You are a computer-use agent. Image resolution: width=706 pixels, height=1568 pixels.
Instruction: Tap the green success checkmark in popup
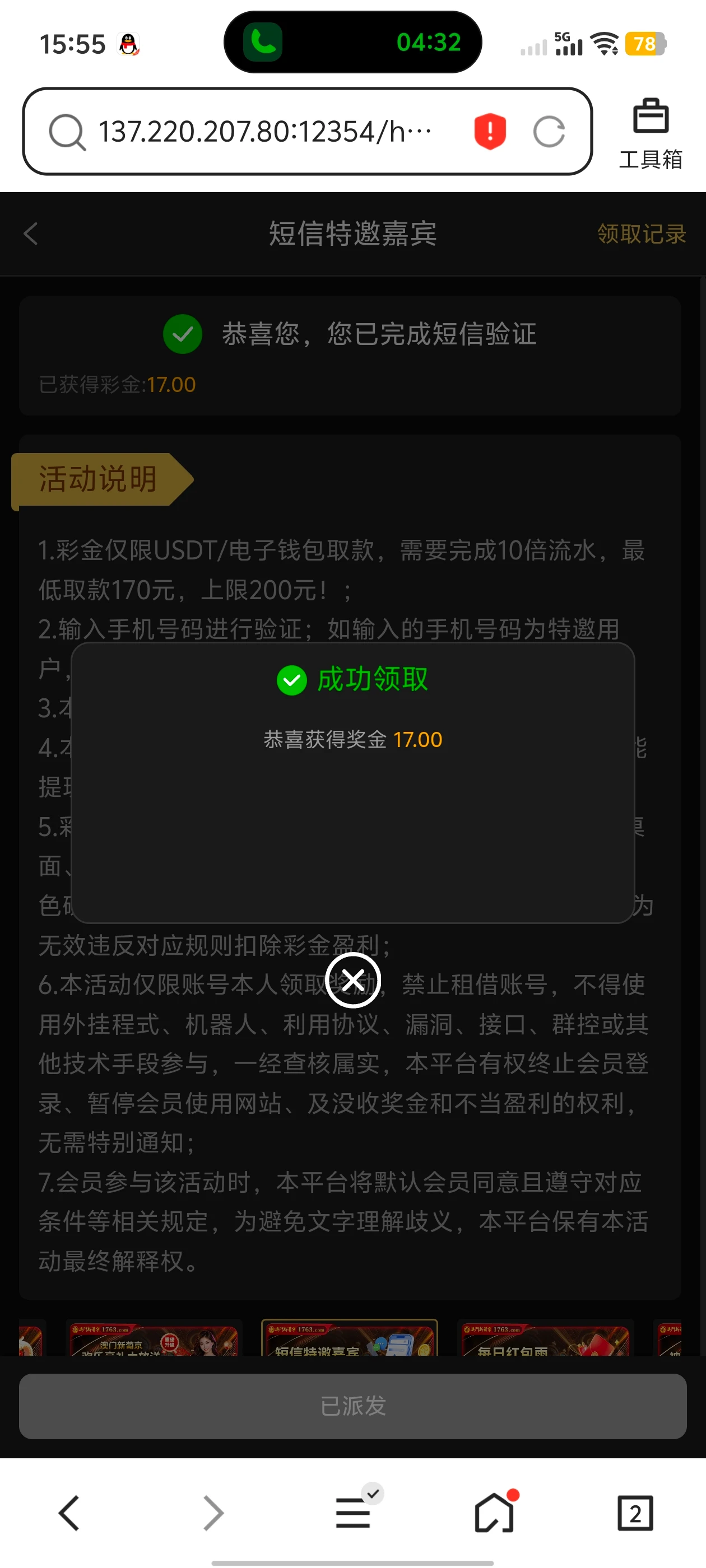point(292,679)
